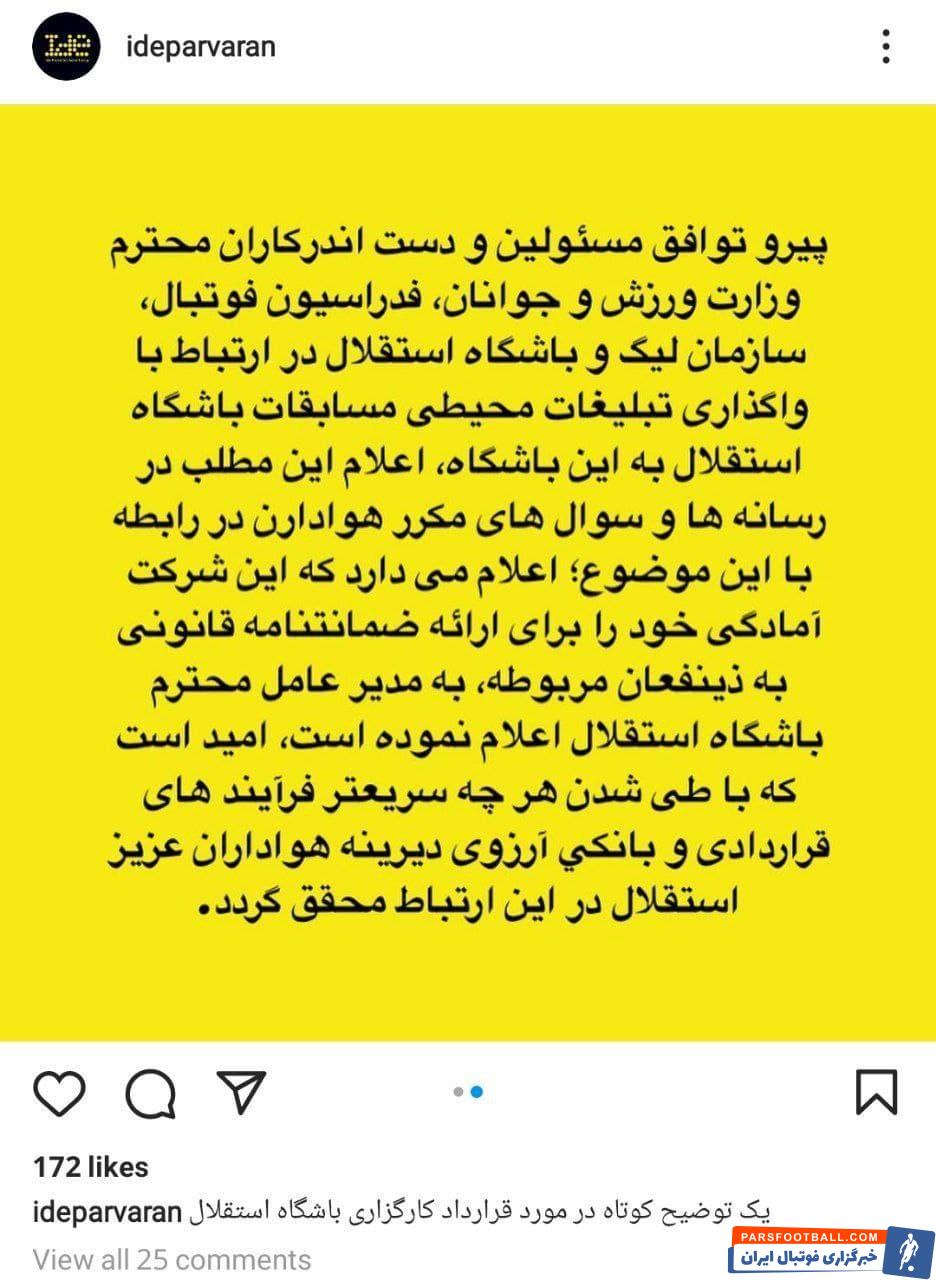Open the list of 172 likes
This screenshot has width=936, height=1280.
click(91, 1167)
